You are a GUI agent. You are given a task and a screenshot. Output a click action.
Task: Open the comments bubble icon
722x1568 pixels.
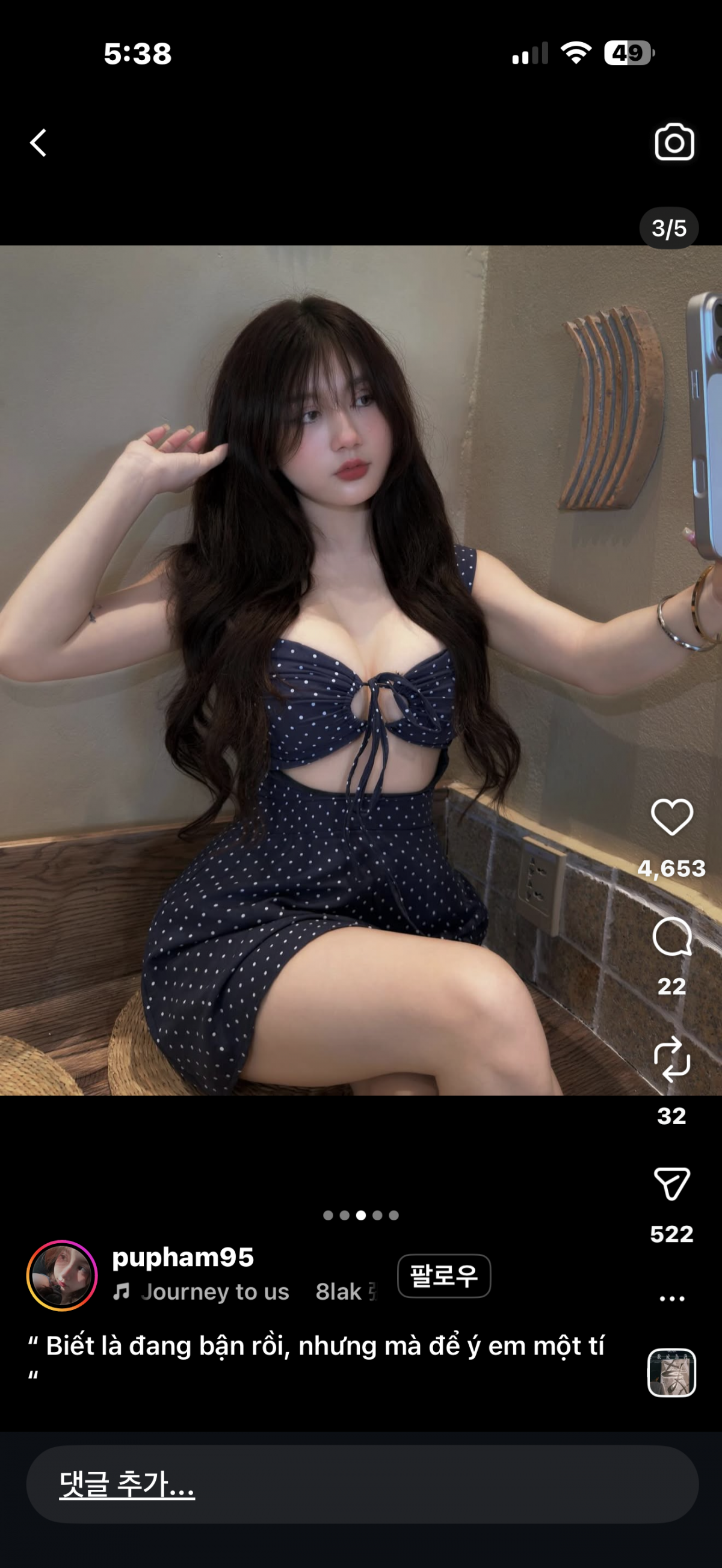coord(671,937)
